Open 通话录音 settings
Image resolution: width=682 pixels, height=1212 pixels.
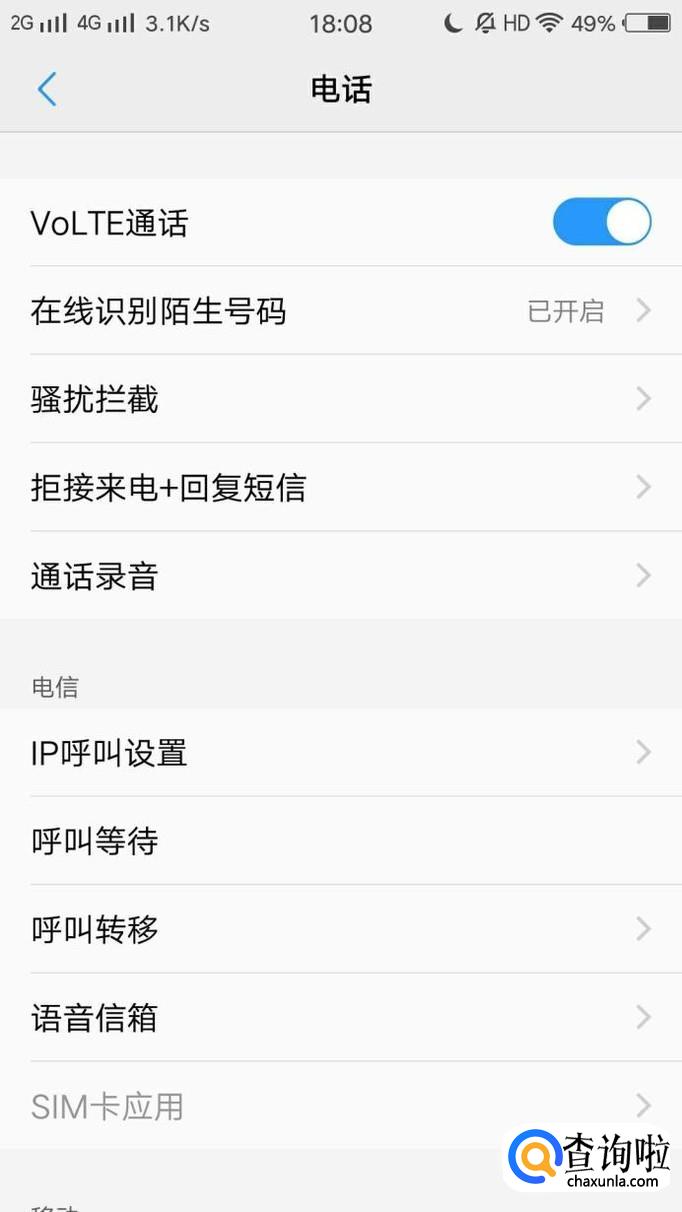click(x=340, y=576)
